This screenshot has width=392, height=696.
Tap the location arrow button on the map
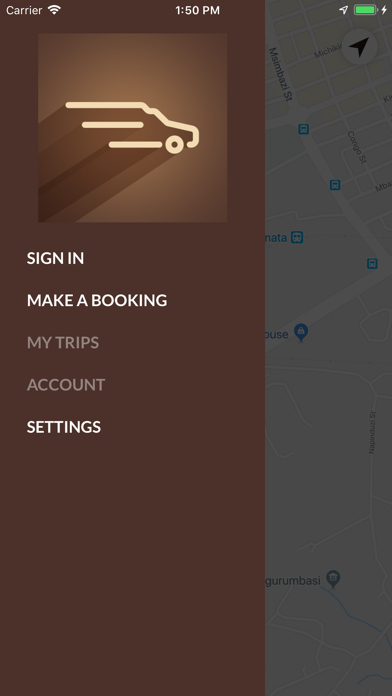359,47
